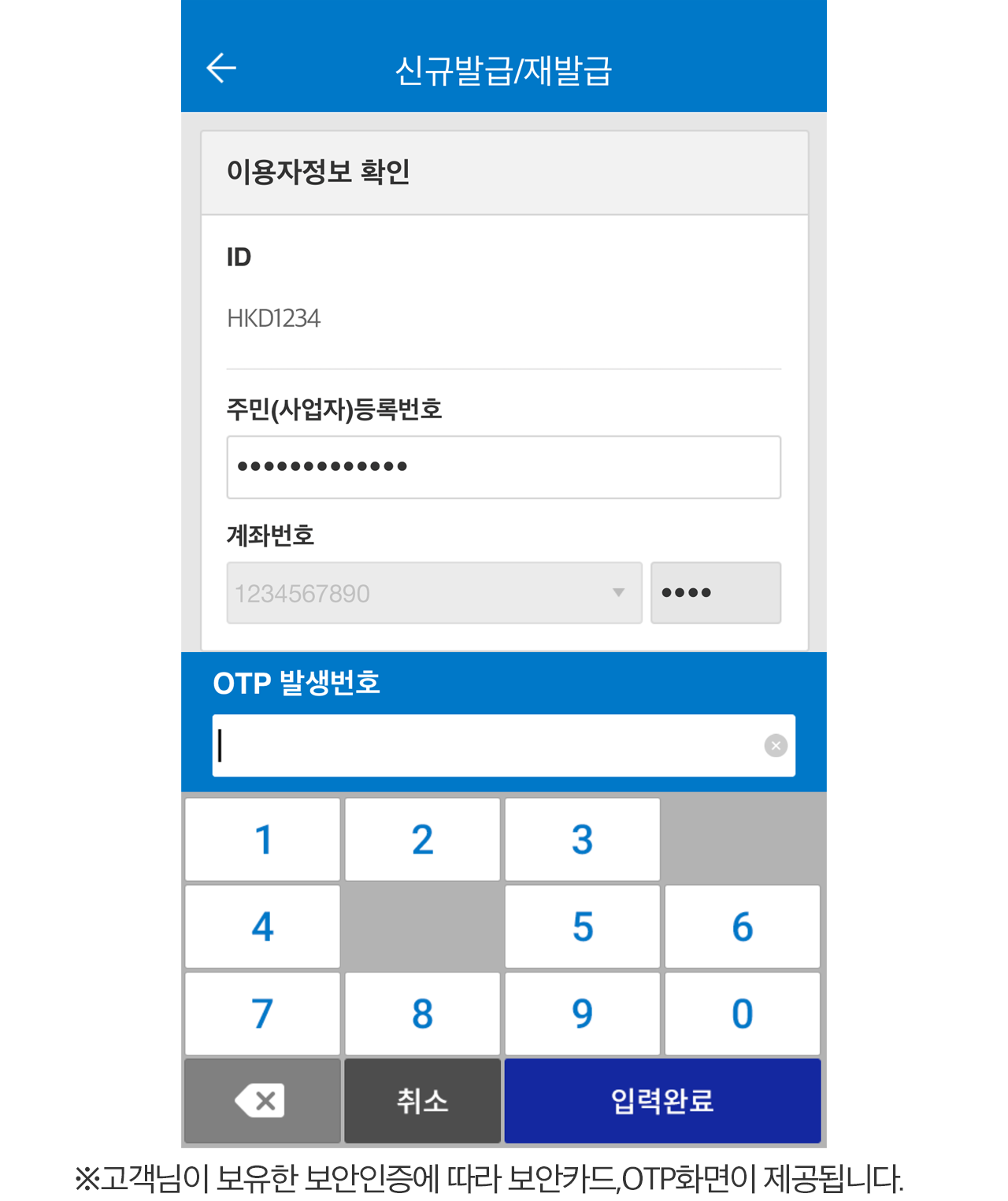1008x1201 pixels.
Task: Enter digit 1 on the keypad
Action: click(x=263, y=840)
